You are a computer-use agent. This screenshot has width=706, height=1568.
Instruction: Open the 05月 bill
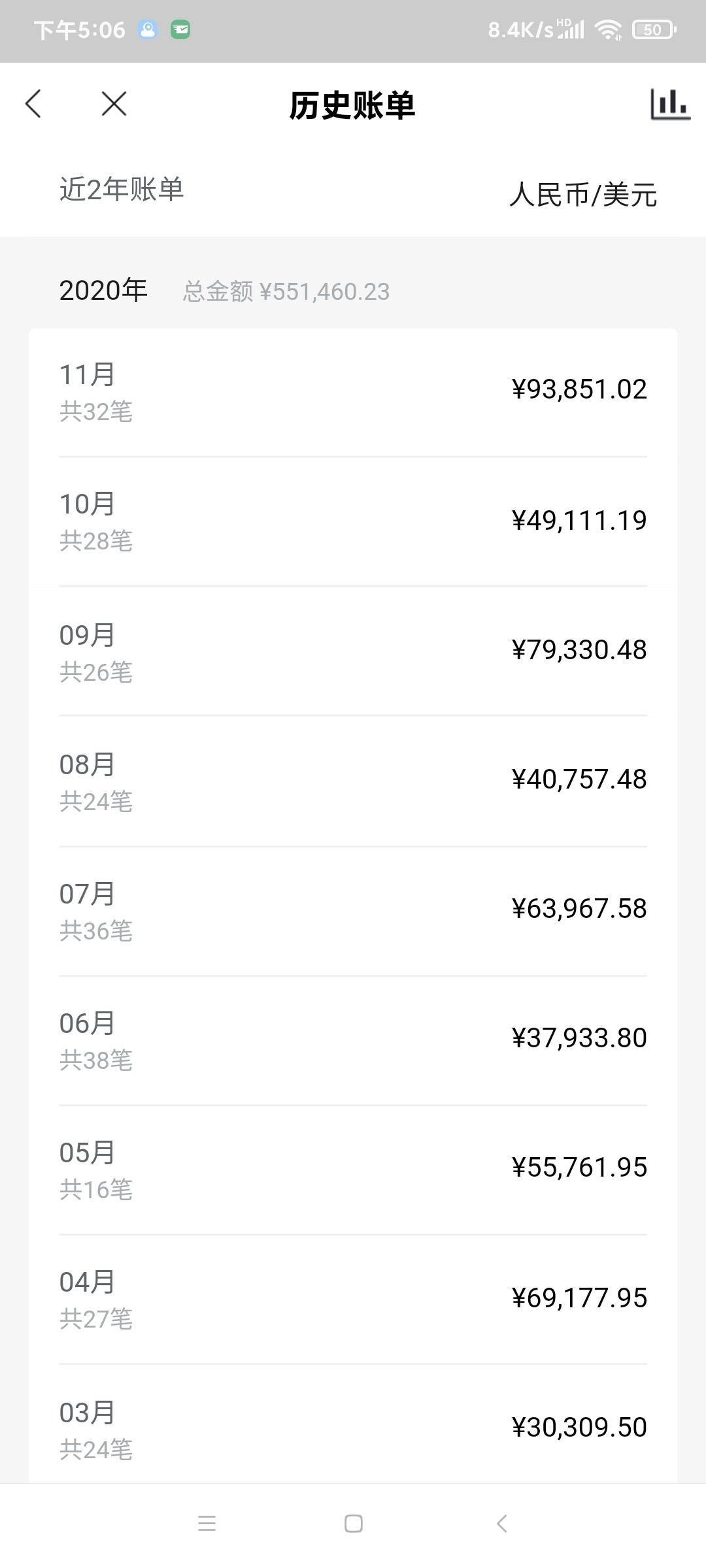[x=353, y=1169]
